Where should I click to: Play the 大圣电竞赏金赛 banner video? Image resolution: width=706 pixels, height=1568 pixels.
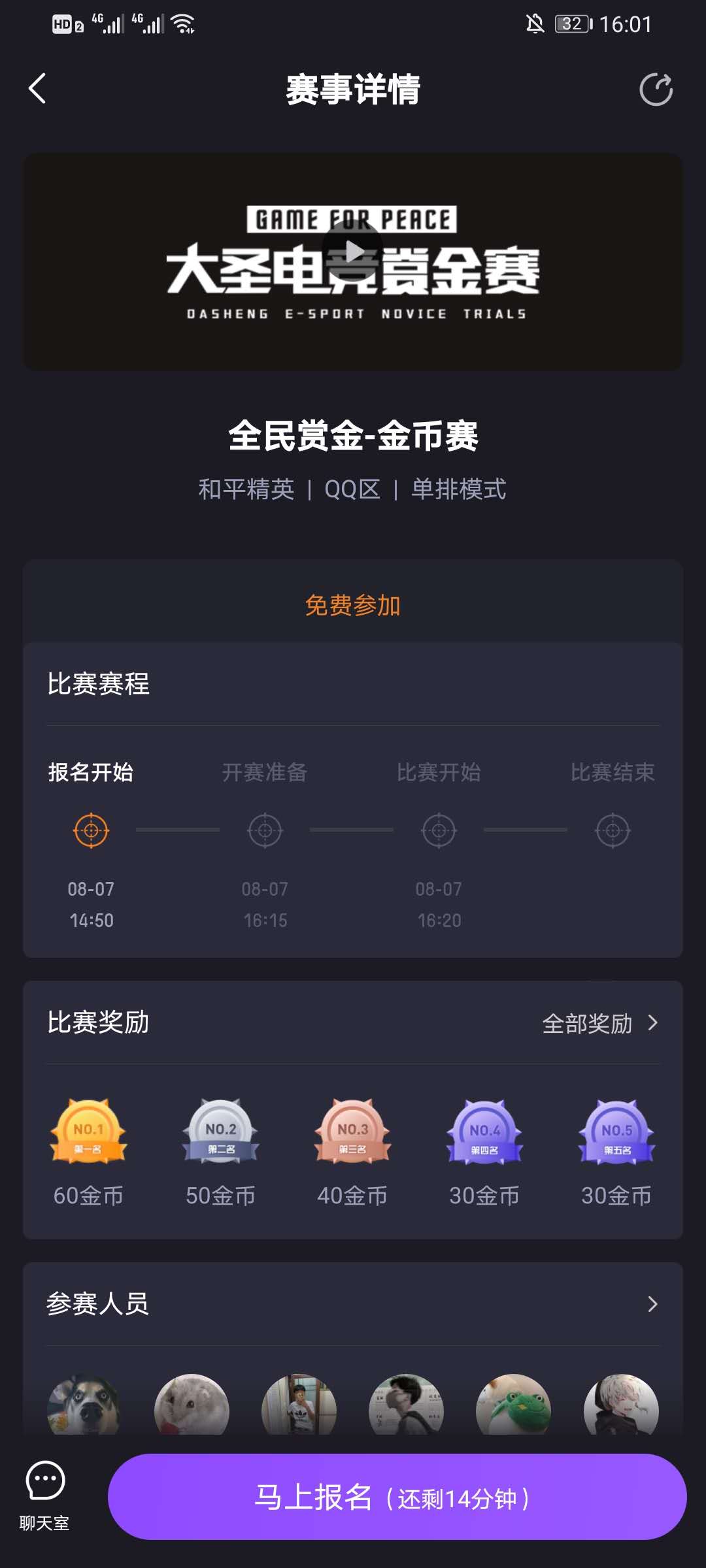353,252
